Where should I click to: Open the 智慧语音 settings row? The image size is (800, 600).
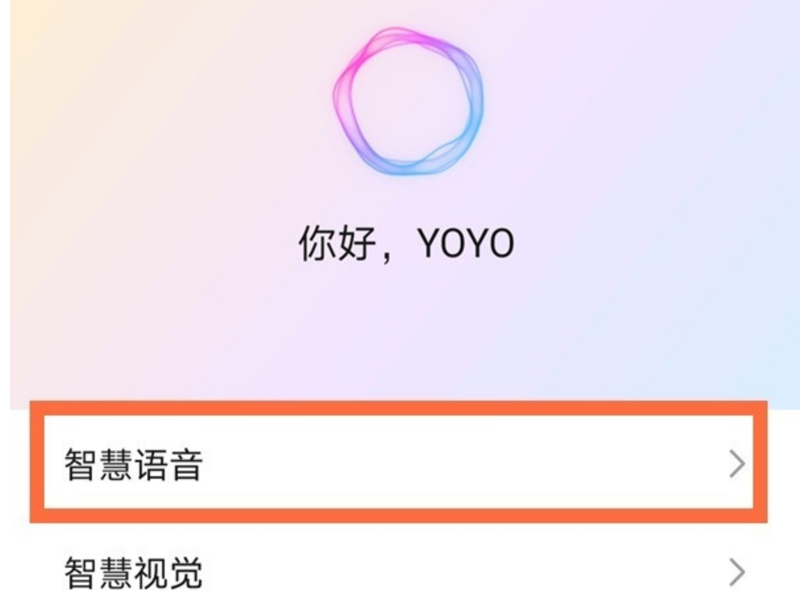point(400,465)
